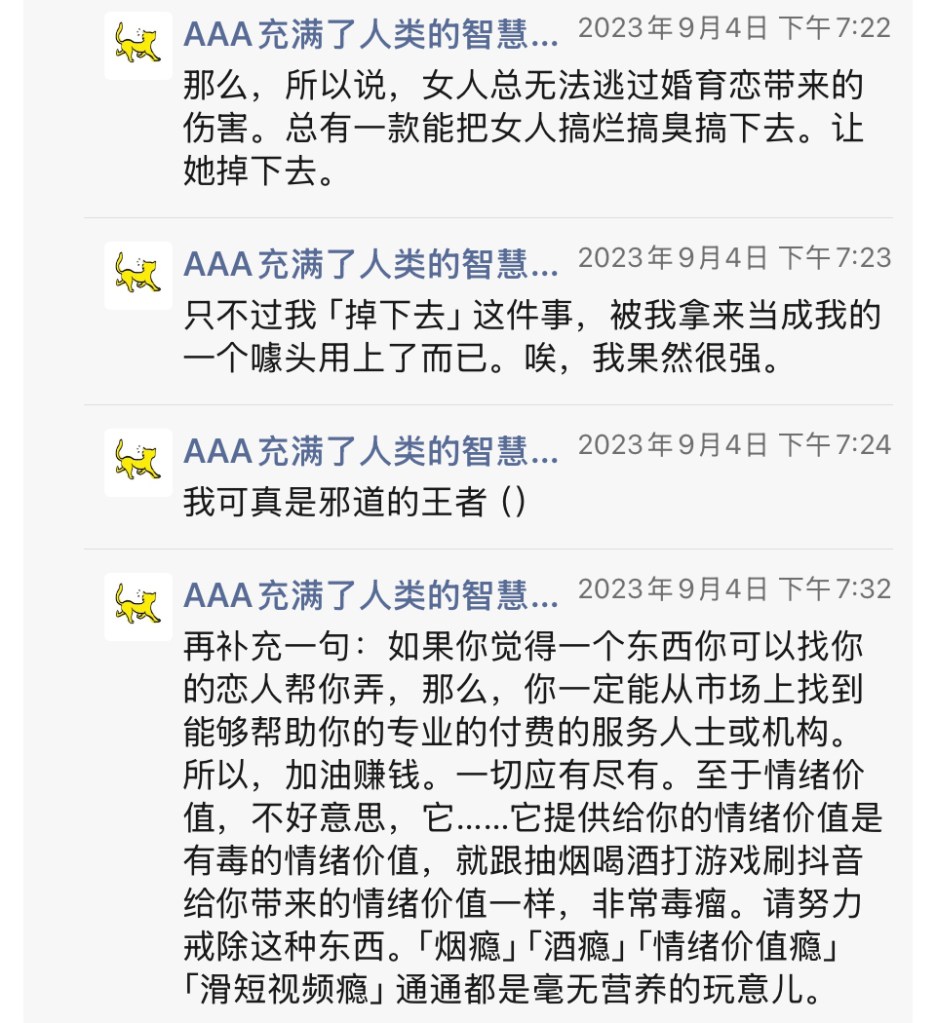Image resolution: width=936 pixels, height=1023 pixels.
Task: View the profile avatar beside the 下午7:24 message
Action: [x=138, y=463]
